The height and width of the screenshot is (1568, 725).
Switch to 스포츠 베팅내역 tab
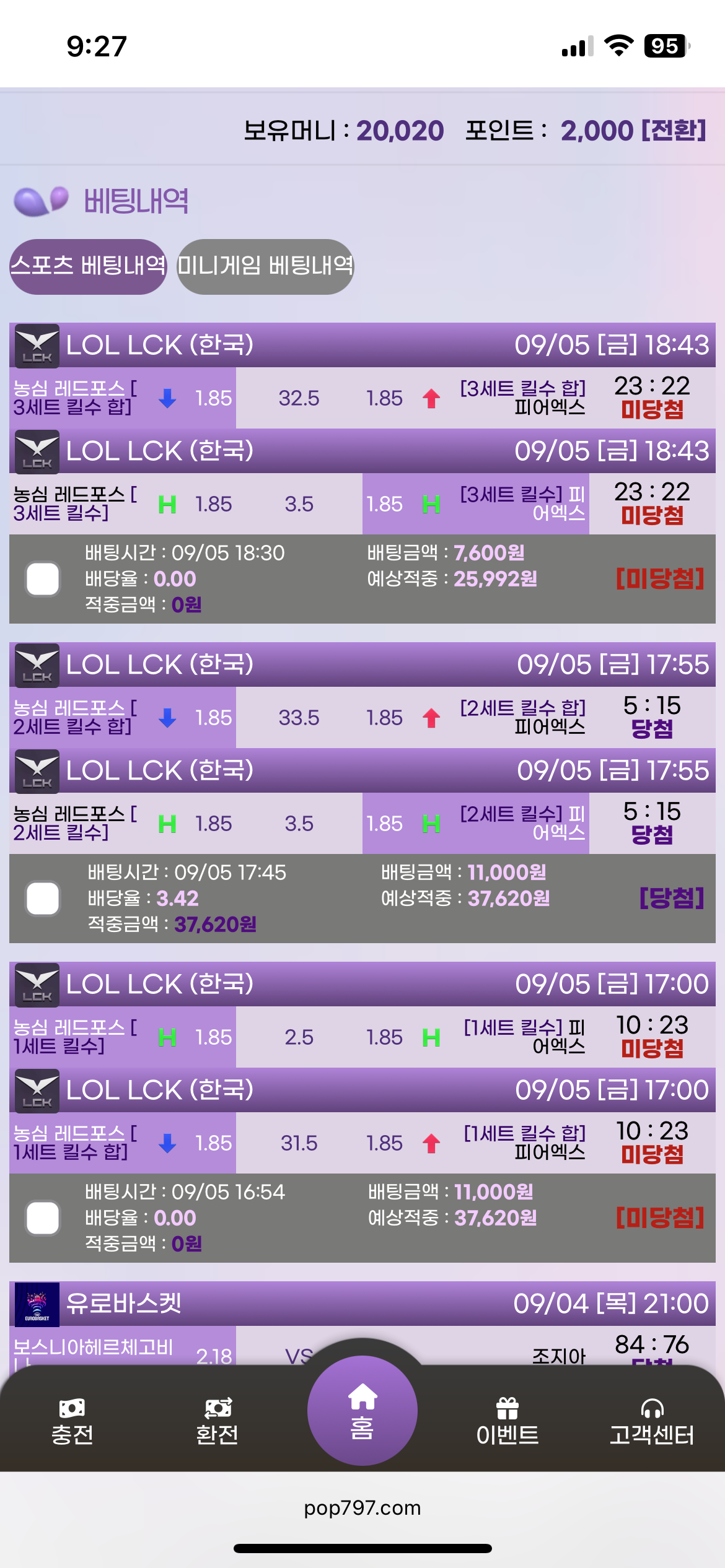(x=88, y=266)
